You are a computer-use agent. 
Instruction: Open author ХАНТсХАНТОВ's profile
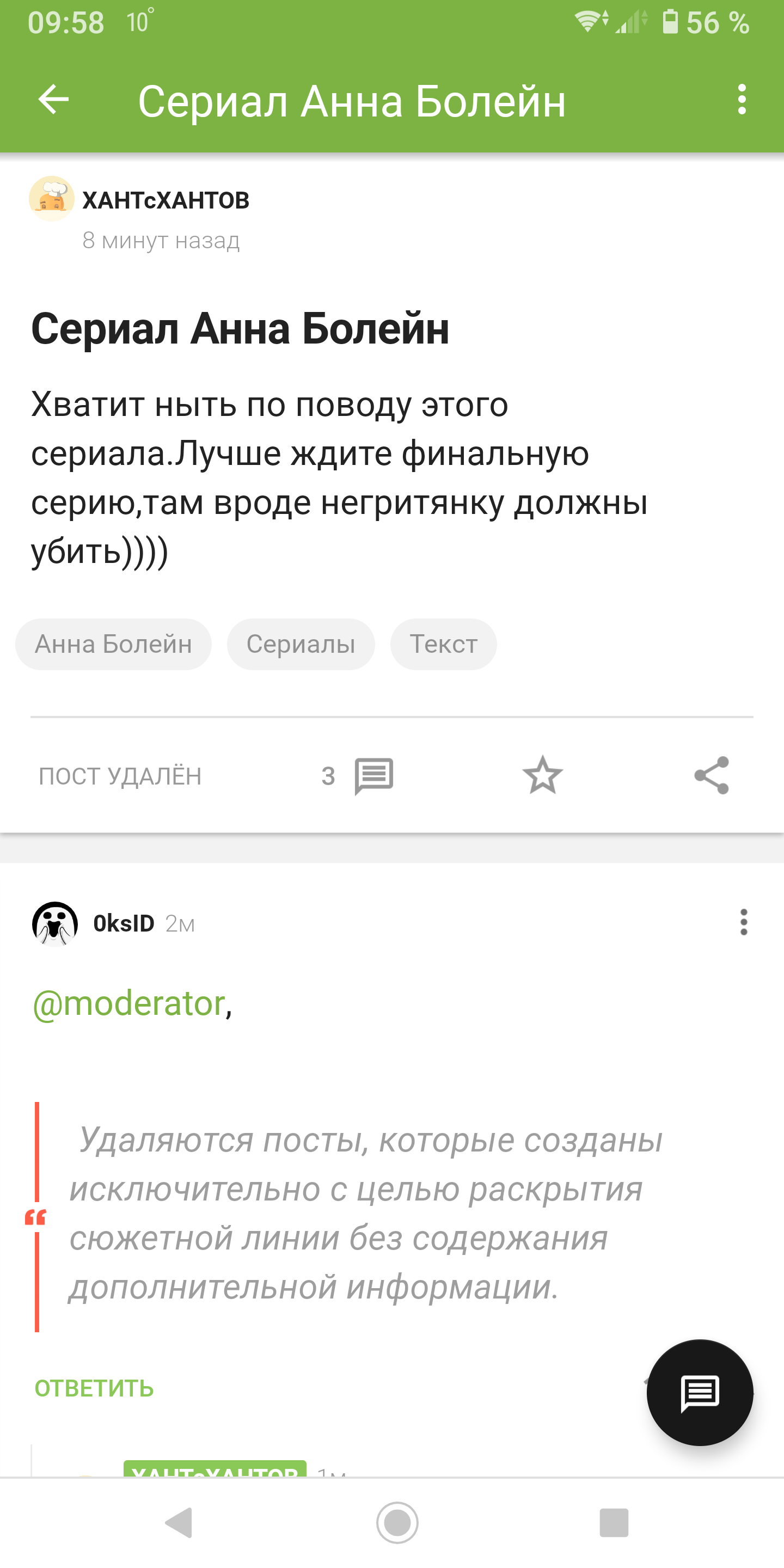(166, 200)
